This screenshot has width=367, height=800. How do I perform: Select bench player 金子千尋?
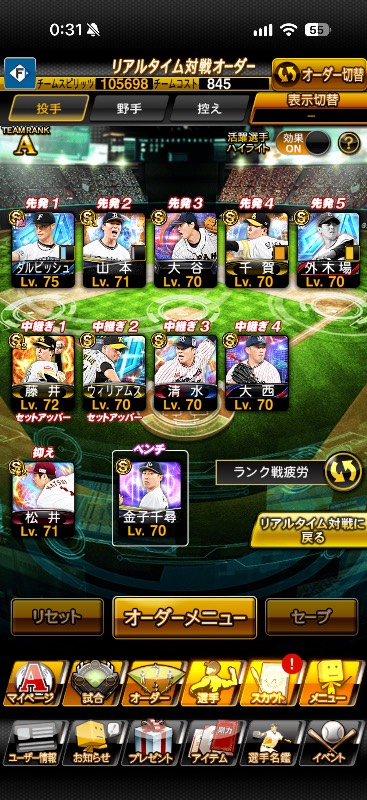150,498
